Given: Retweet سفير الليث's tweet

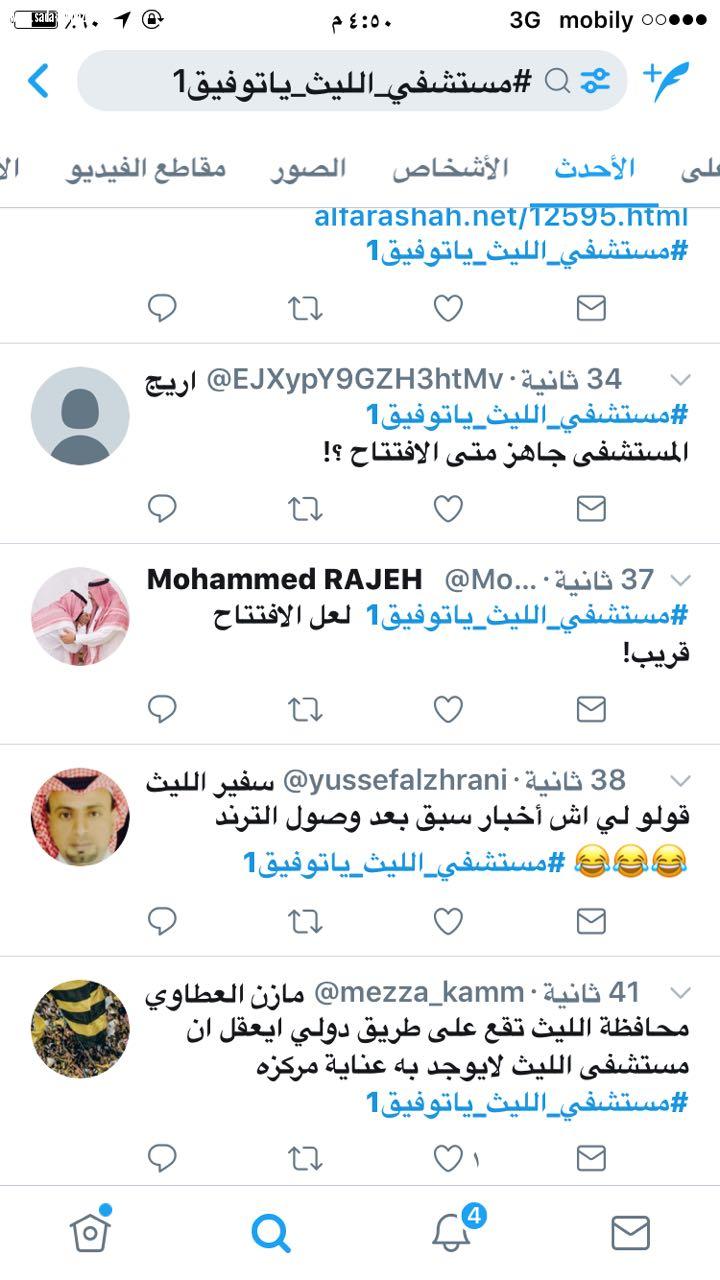Looking at the screenshot, I should point(305,922).
